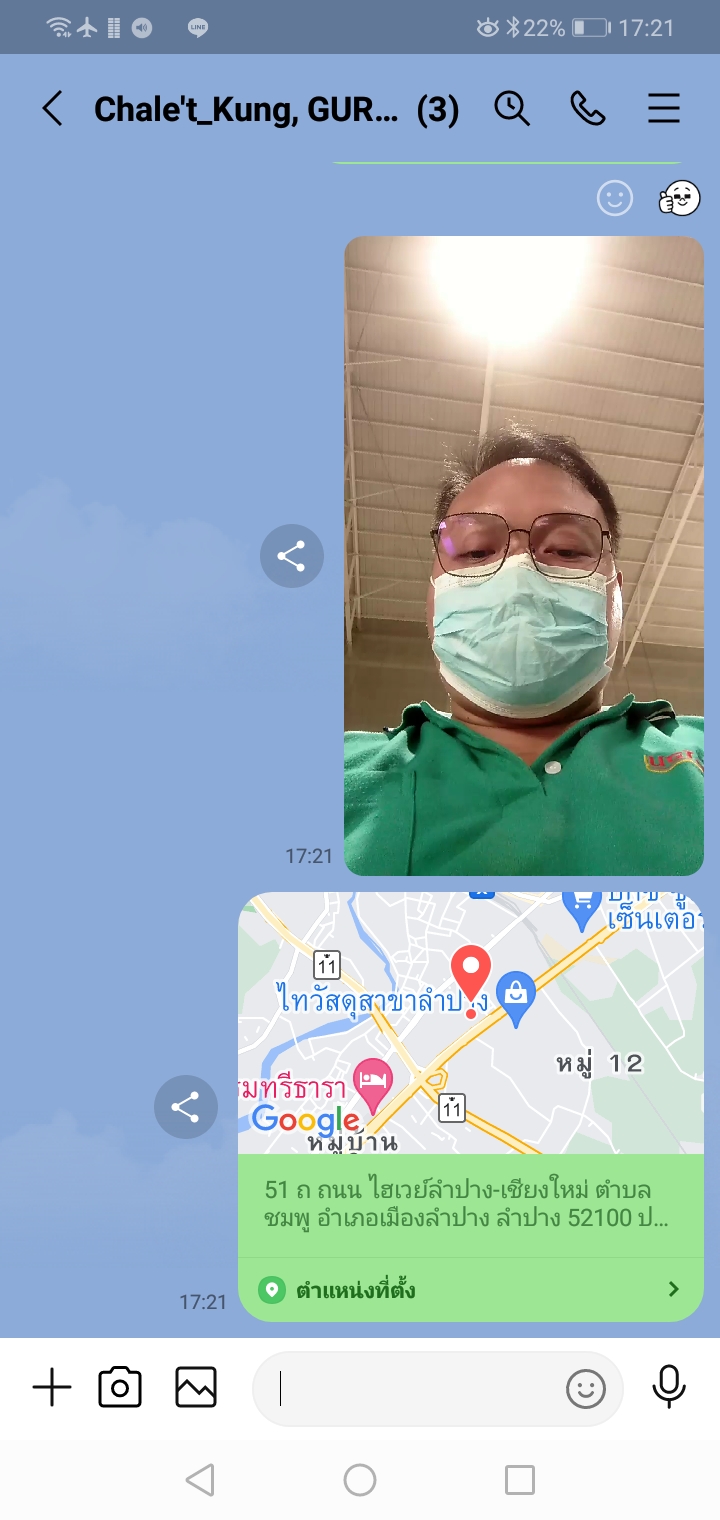
Task: Open the shared map location preview
Action: [x=470, y=1023]
